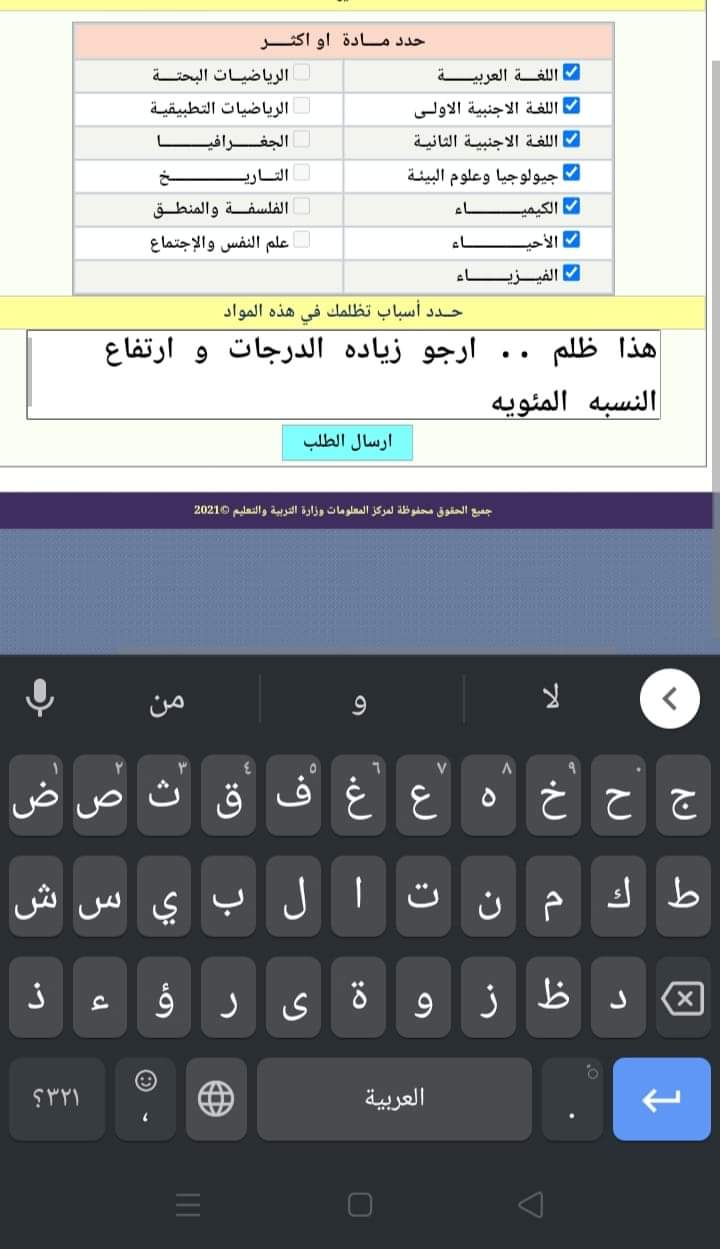Select الفلسفة والمنطق checkbox
The image size is (720, 1249).
coord(301,207)
